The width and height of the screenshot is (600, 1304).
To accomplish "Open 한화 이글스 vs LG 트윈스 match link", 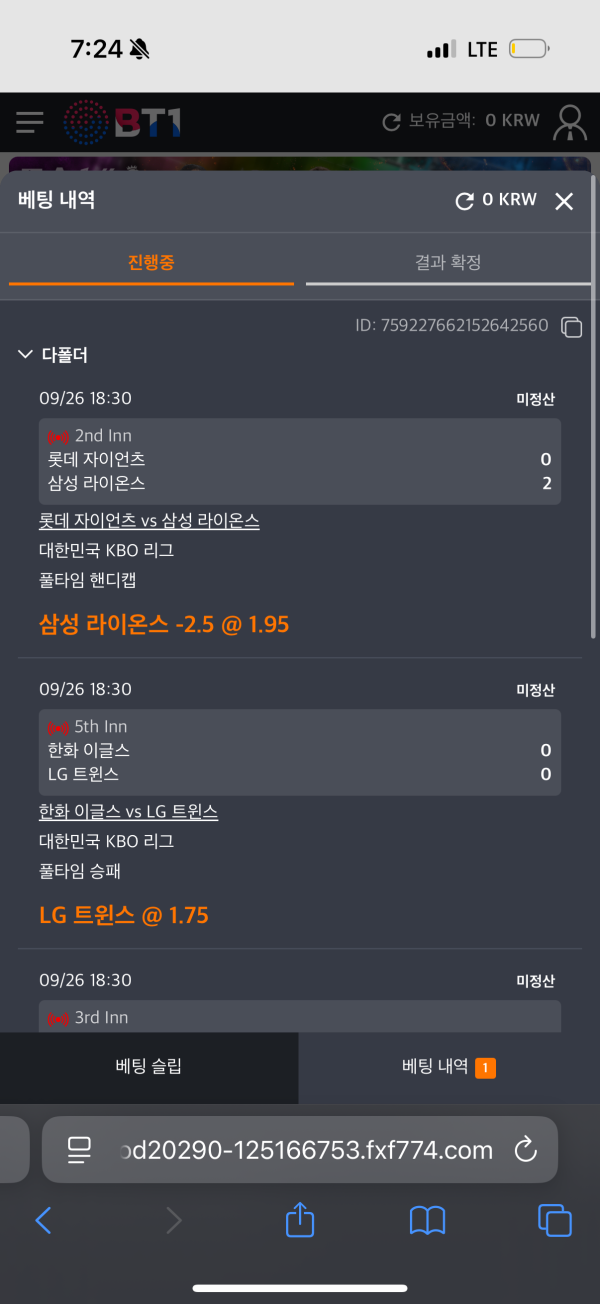I will point(128,812).
